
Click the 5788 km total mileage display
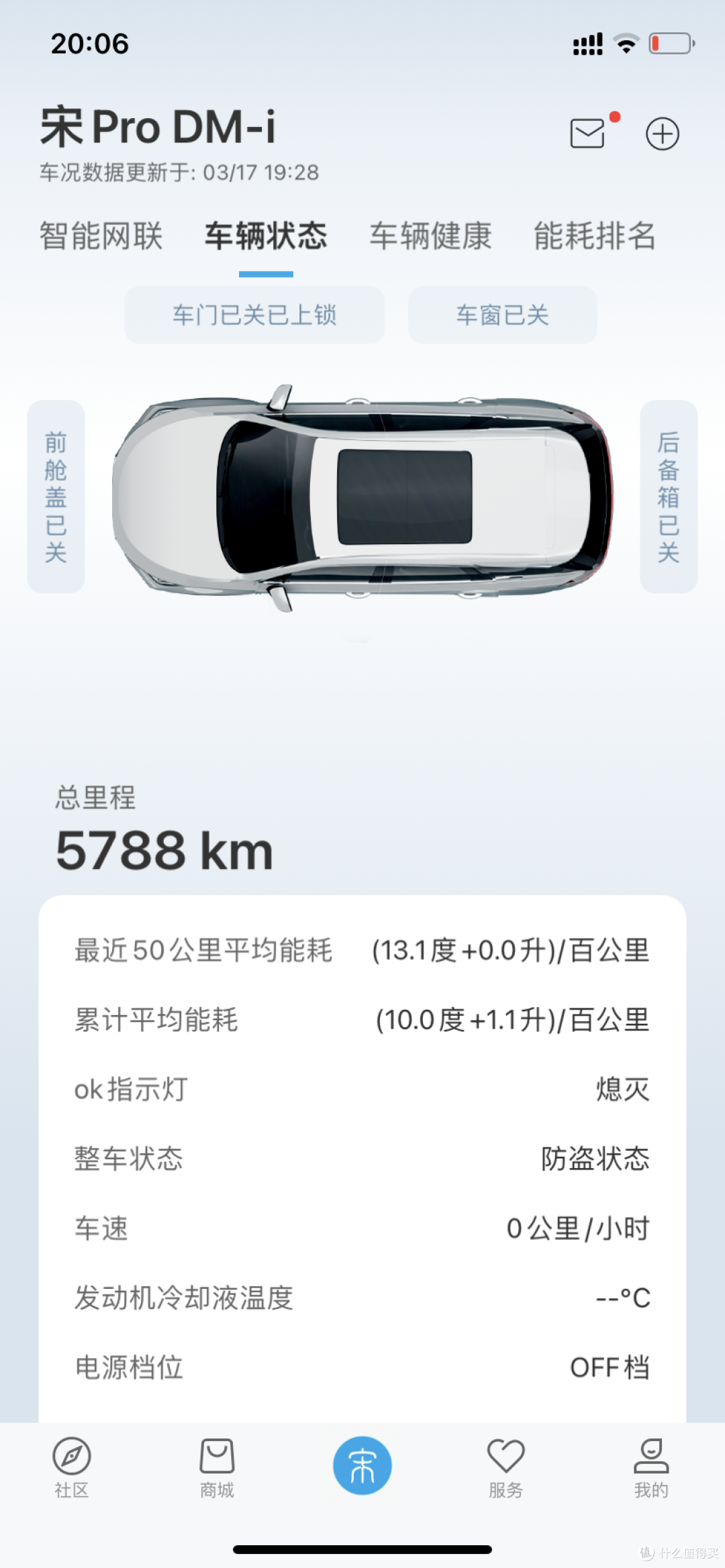coord(163,851)
